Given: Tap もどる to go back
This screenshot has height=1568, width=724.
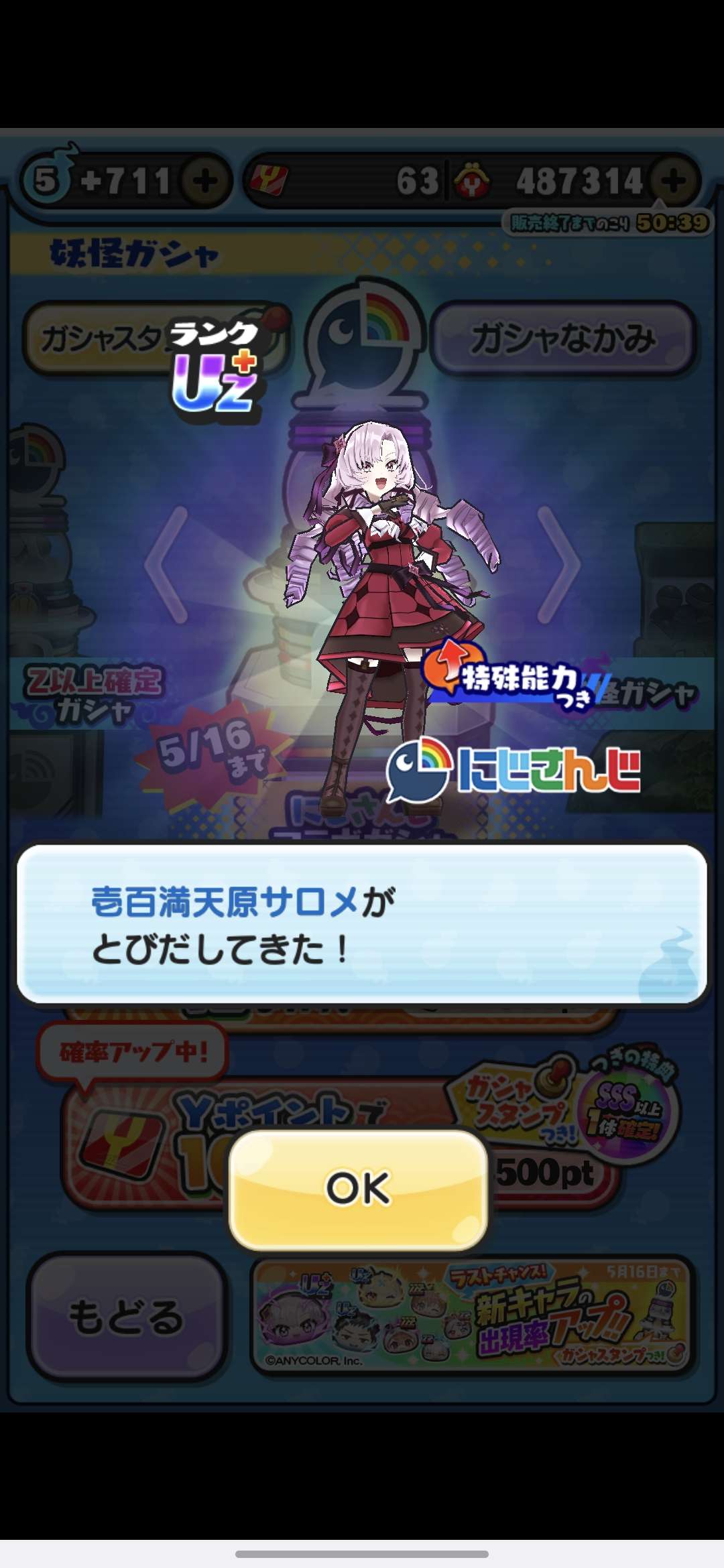Looking at the screenshot, I should [126, 1316].
